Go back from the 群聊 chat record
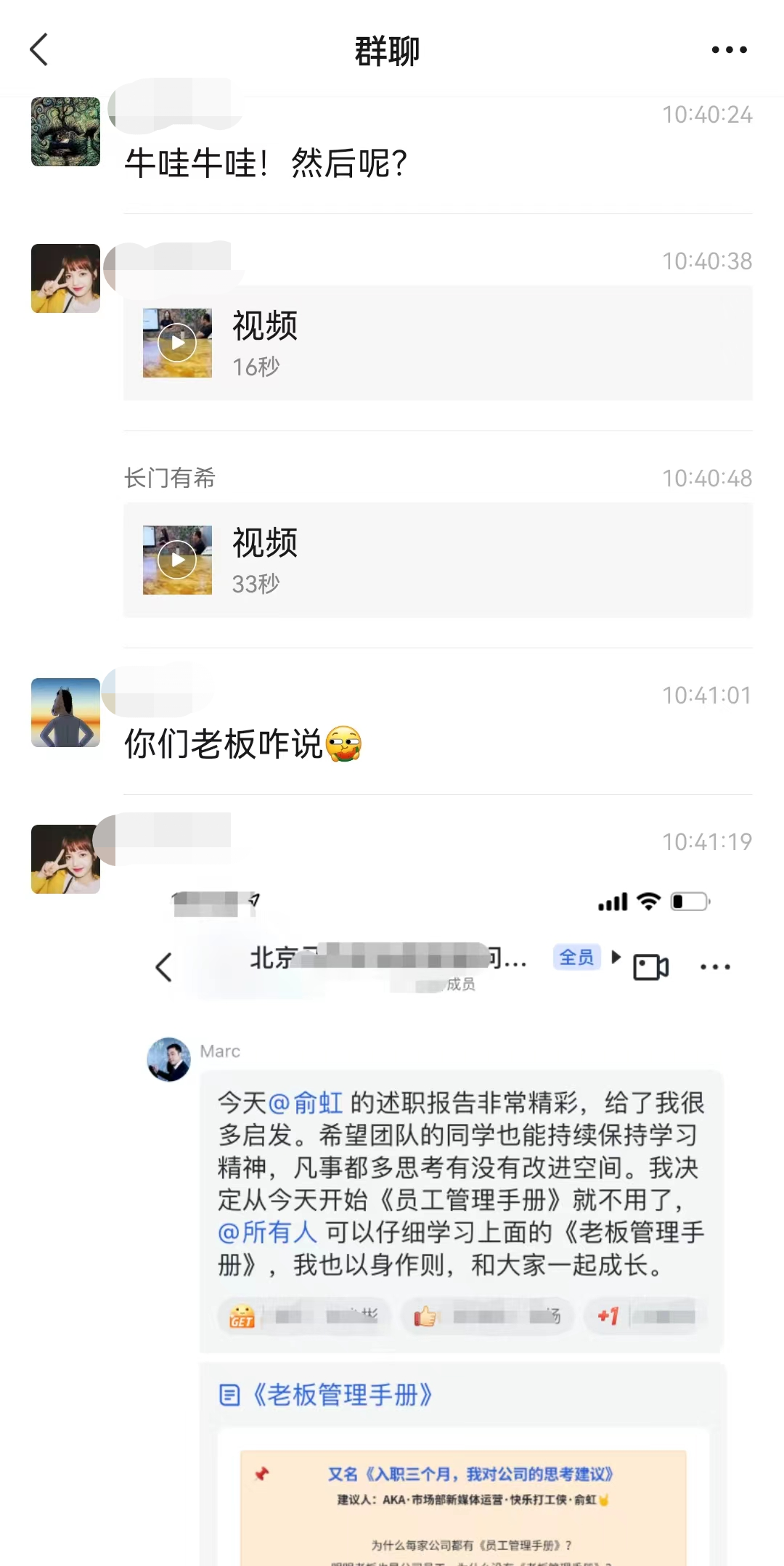The height and width of the screenshot is (1566, 784). tap(39, 49)
